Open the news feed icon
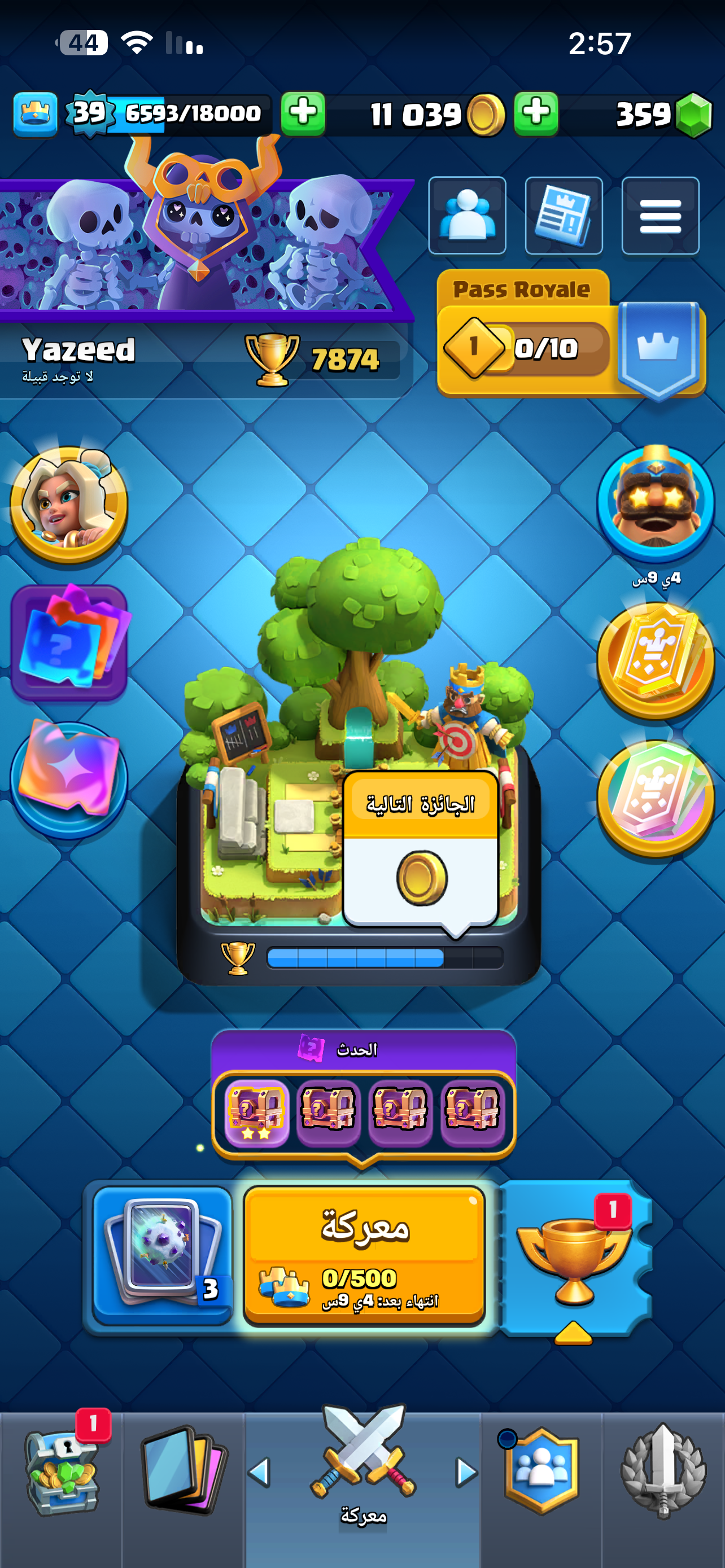Image resolution: width=725 pixels, height=1568 pixels. [x=564, y=216]
